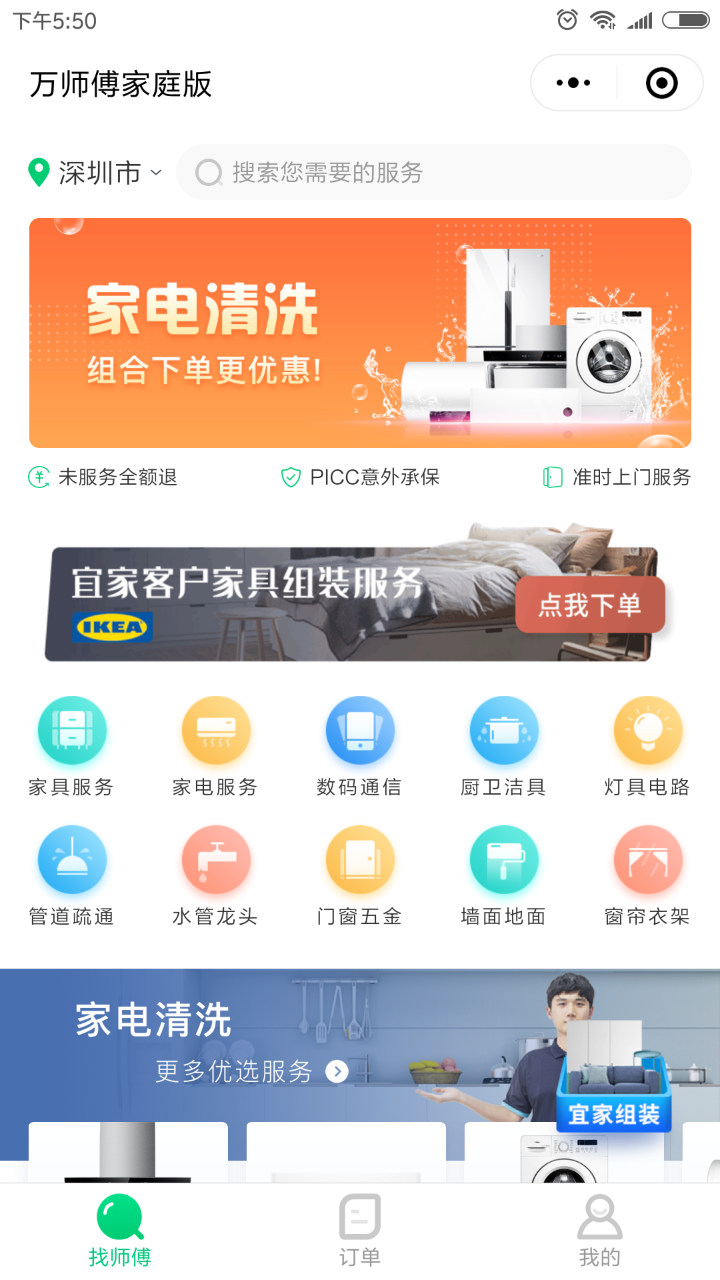Tap 点我下单 on the IKEA banner

click(589, 605)
